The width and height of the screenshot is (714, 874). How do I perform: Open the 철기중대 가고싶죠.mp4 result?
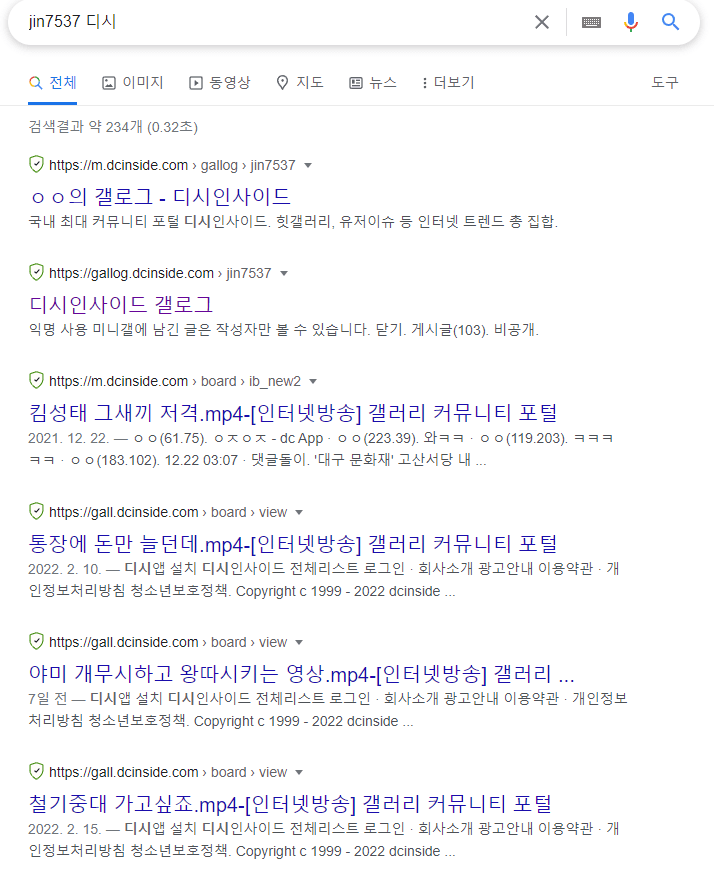tap(290, 803)
